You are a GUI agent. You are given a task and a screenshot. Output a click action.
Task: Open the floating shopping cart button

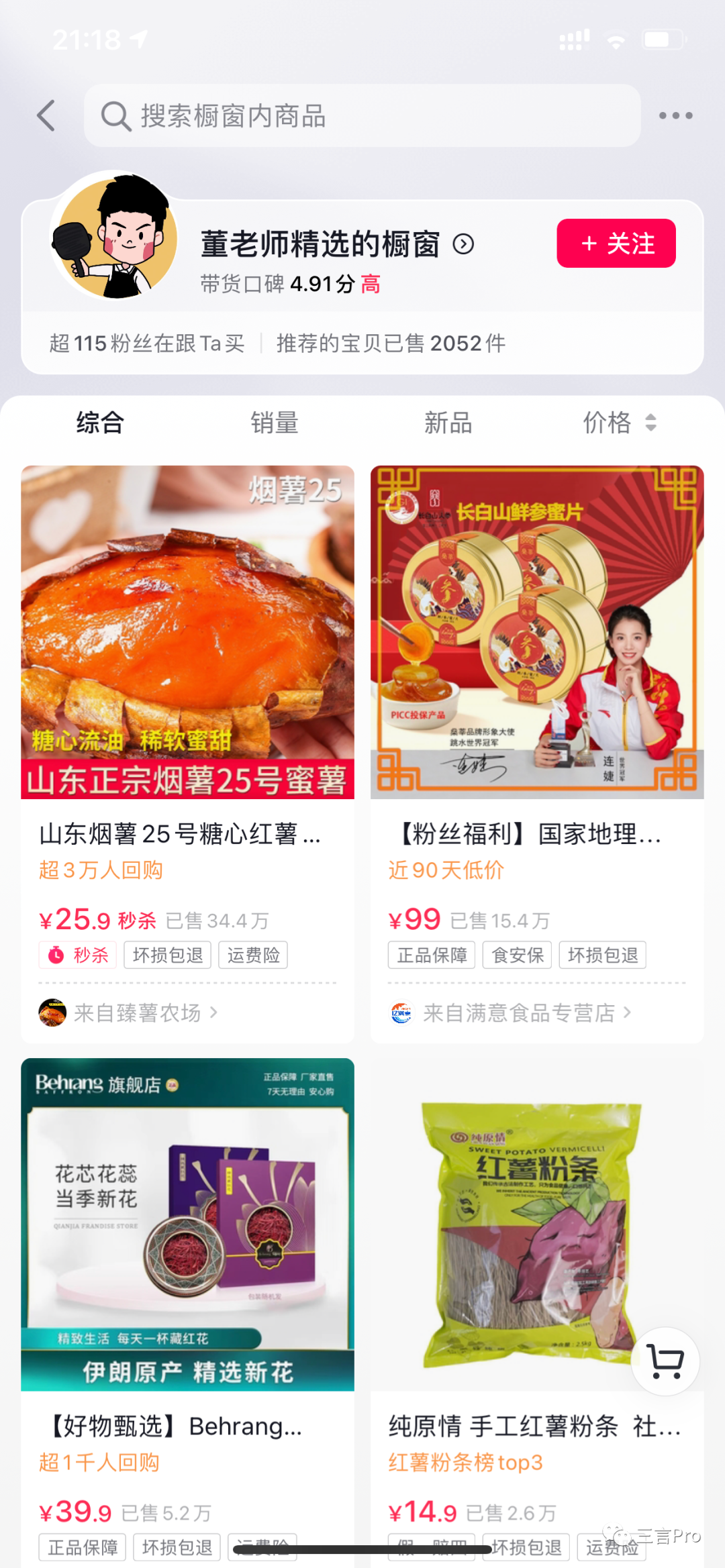point(665,1361)
